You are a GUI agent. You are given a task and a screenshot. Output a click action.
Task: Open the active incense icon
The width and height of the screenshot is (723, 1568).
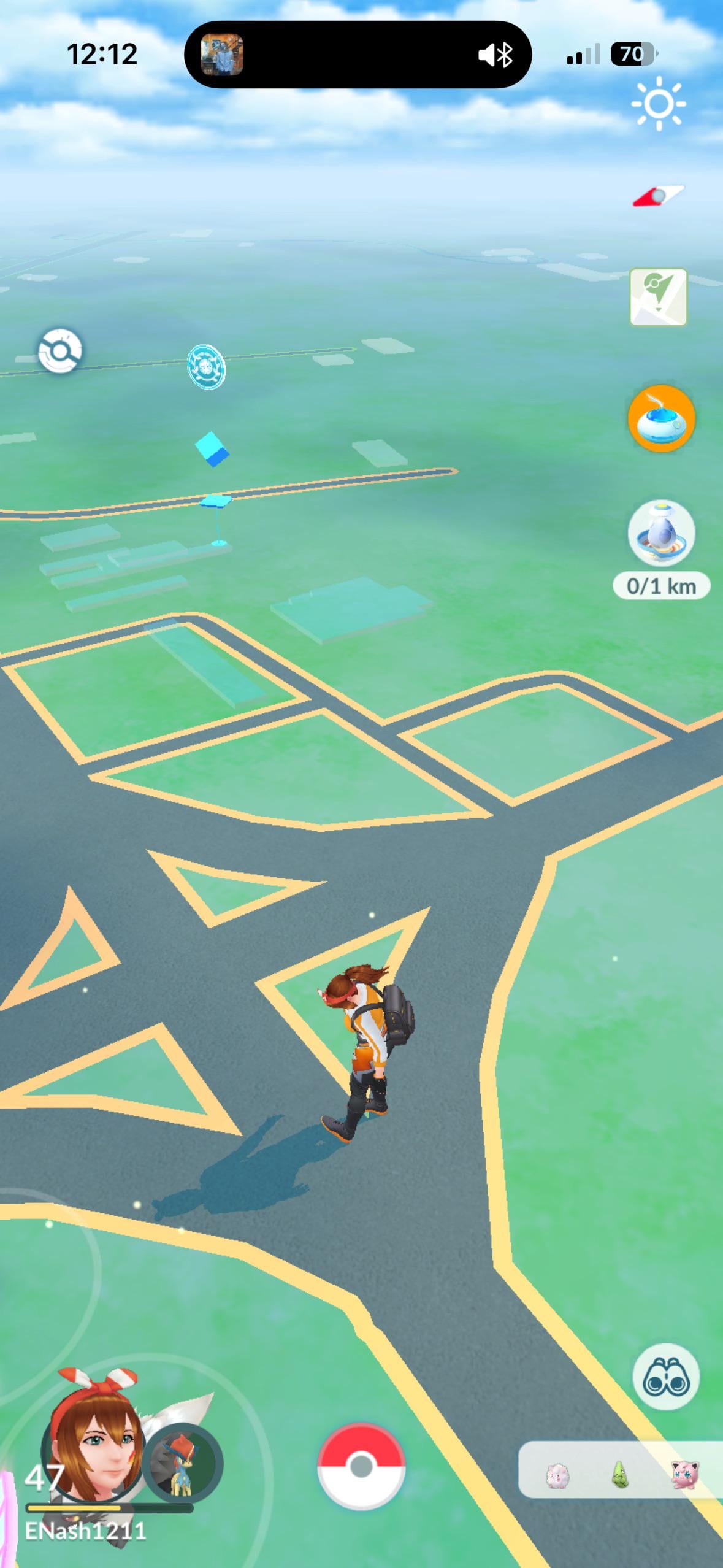tap(661, 418)
